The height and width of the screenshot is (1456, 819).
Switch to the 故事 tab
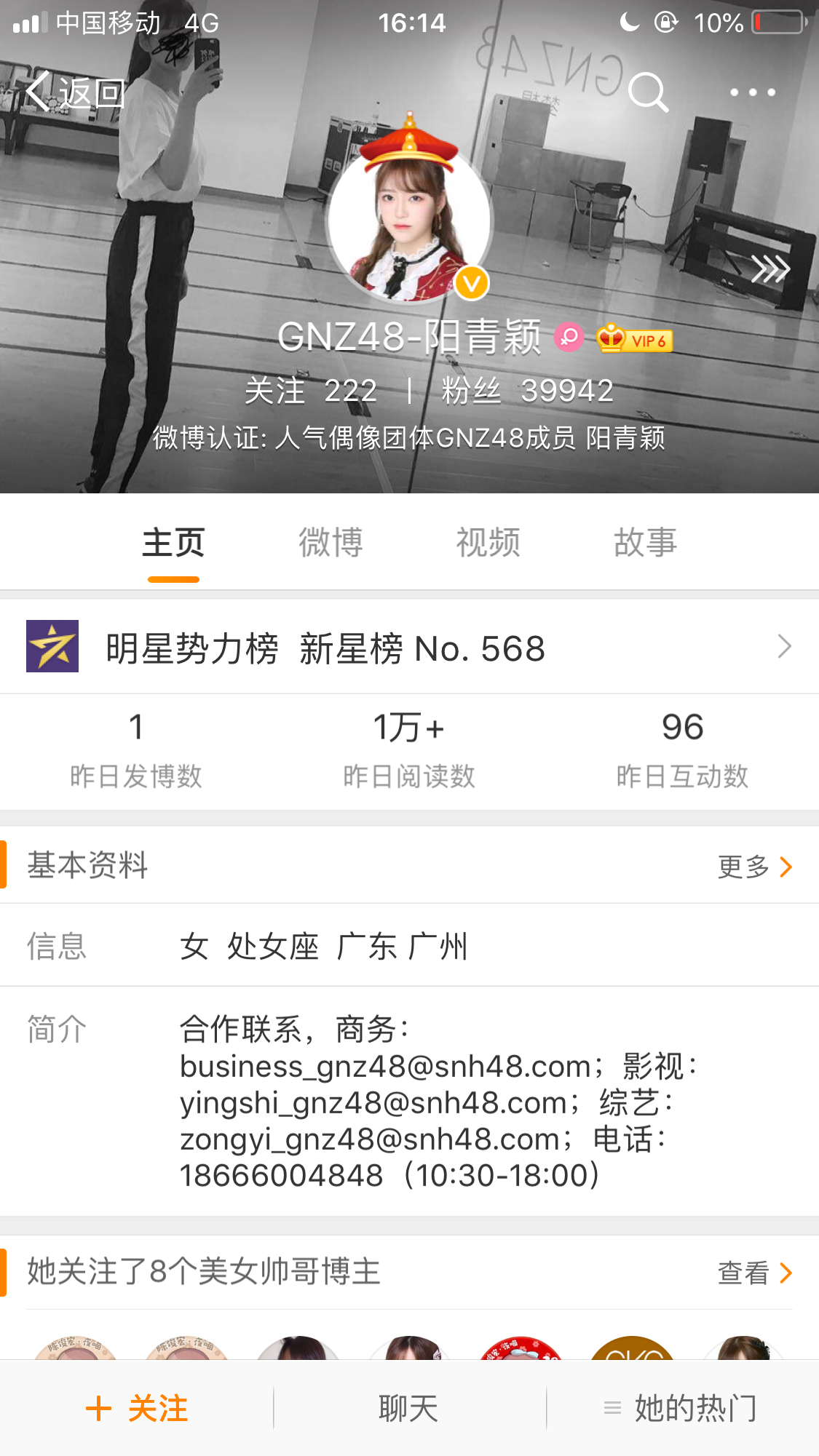(645, 543)
